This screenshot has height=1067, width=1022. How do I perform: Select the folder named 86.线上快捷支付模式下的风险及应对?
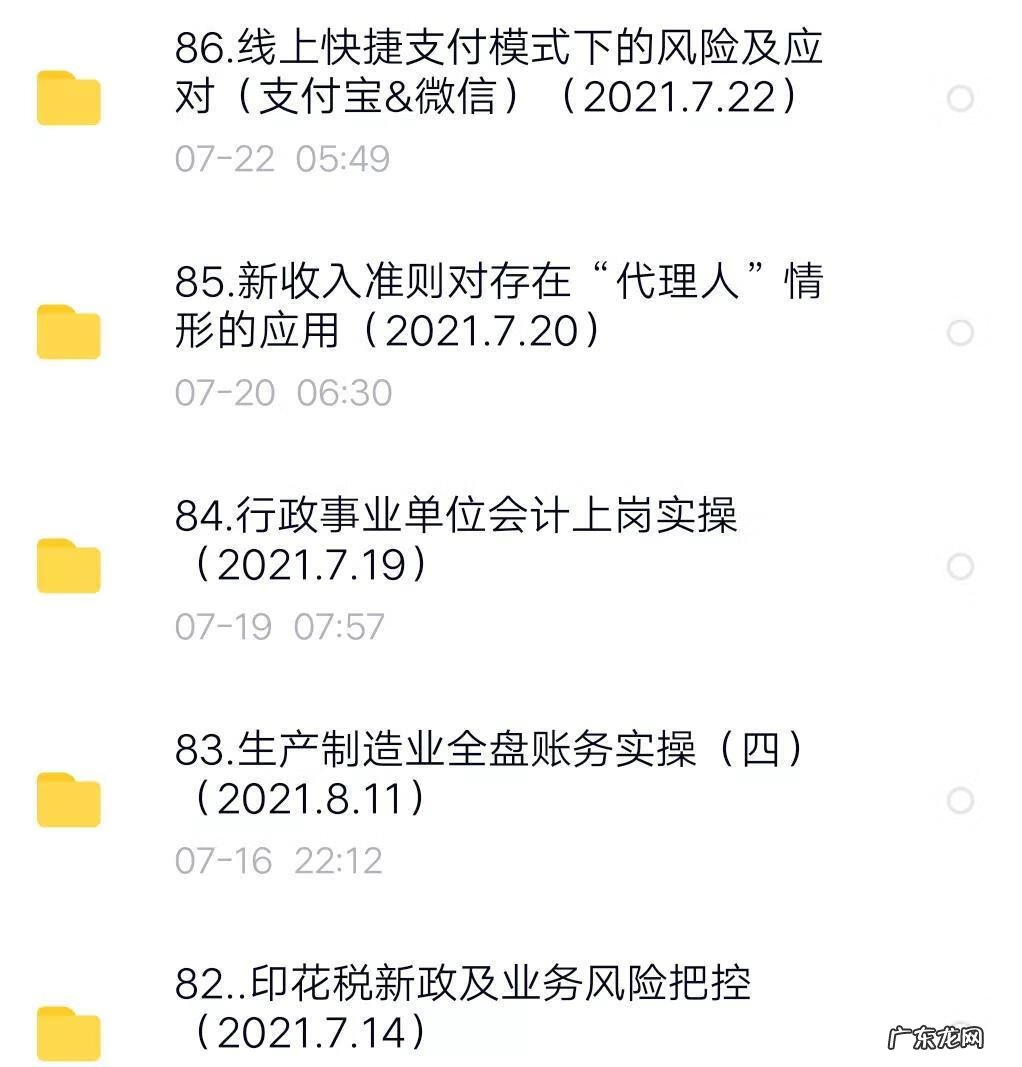500,72
